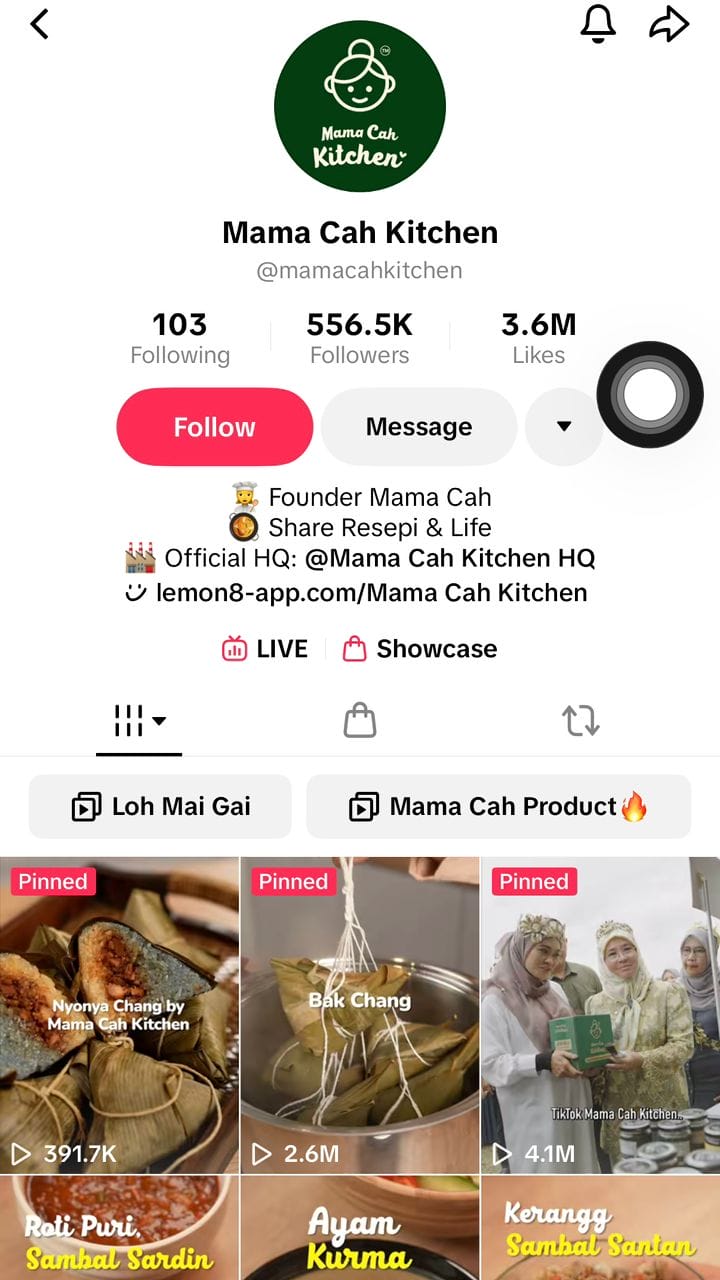Open the Showcase link
The height and width of the screenshot is (1280, 720).
point(420,649)
